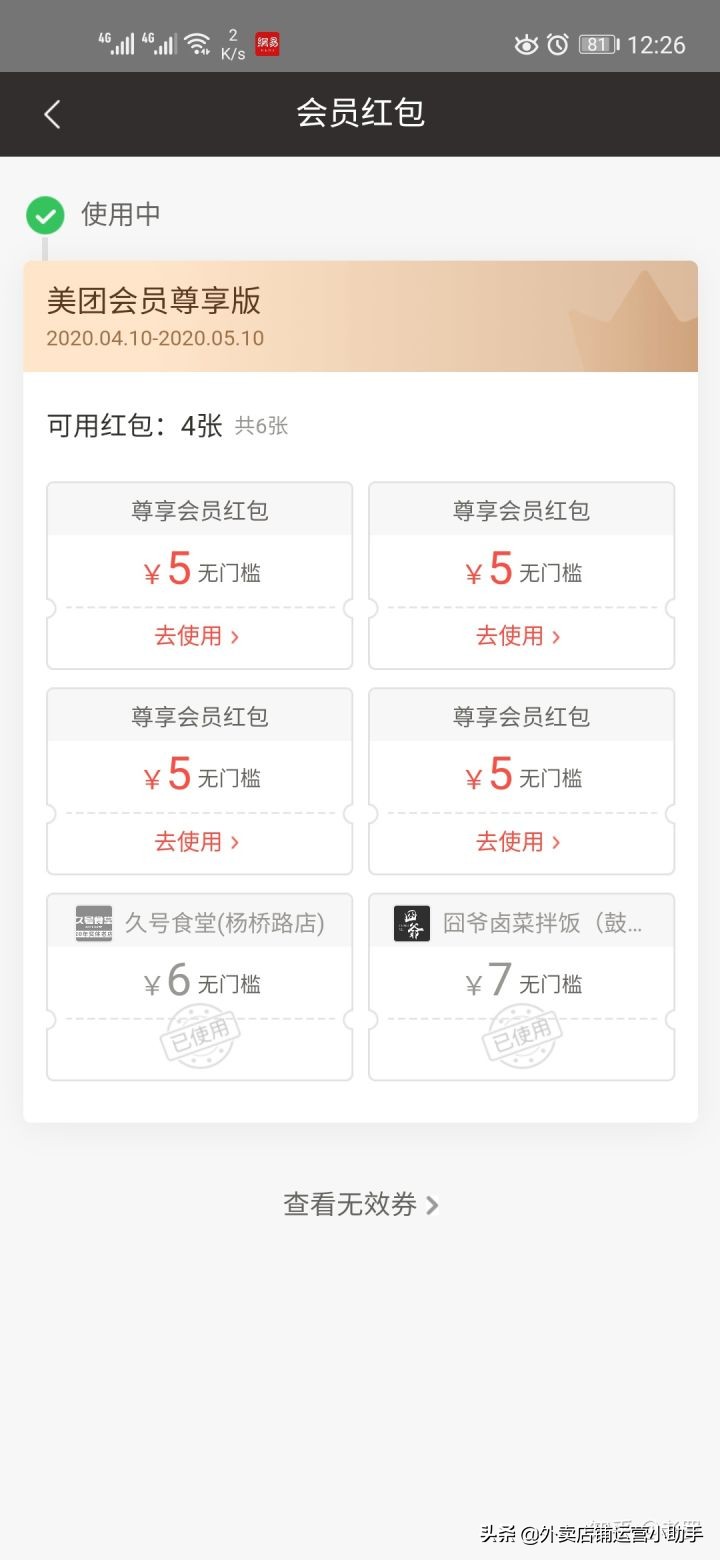
Task: Click the green checkmark beside 使用中
Action: (x=44, y=215)
